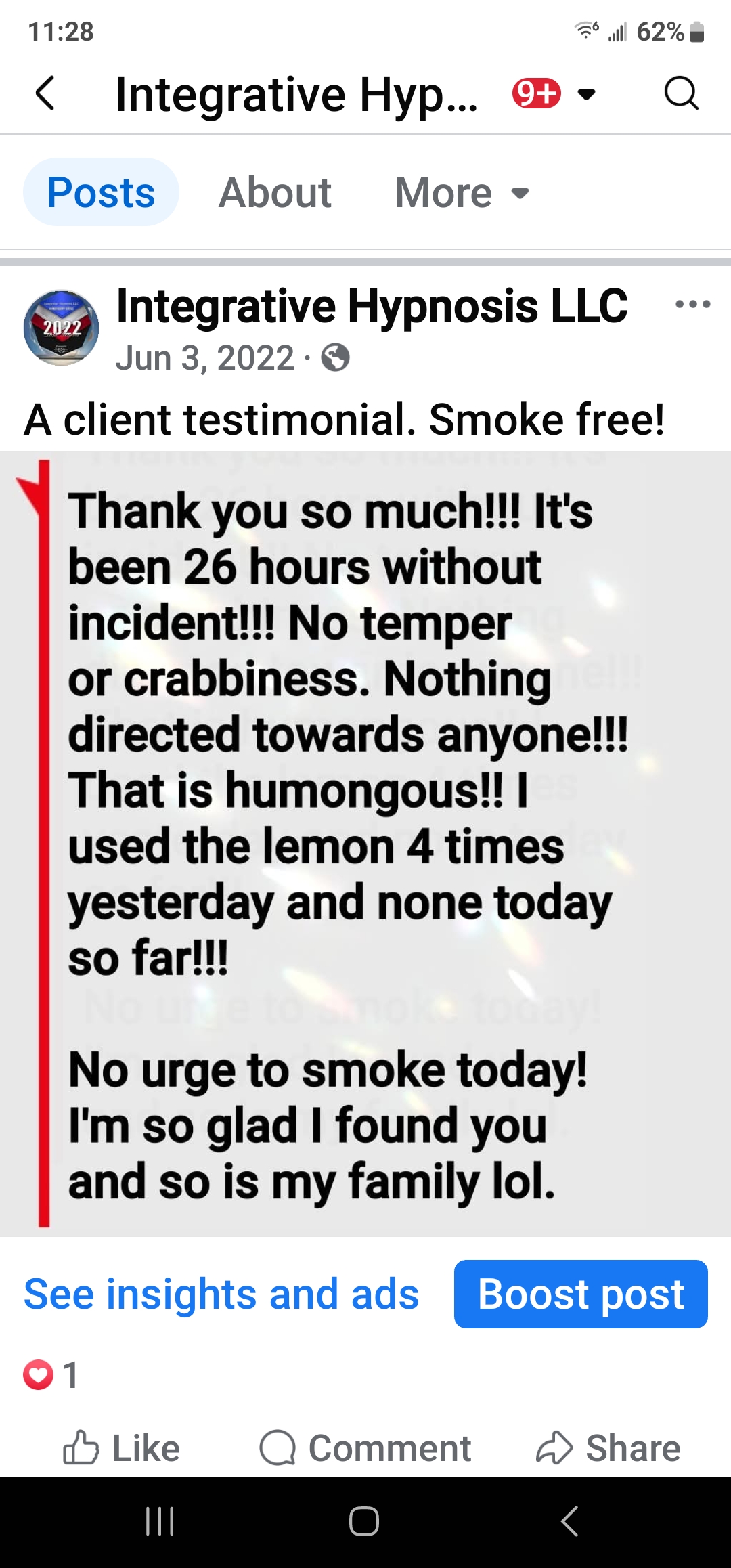The image size is (731, 1568).
Task: Open post options three-dot menu
Action: (693, 304)
